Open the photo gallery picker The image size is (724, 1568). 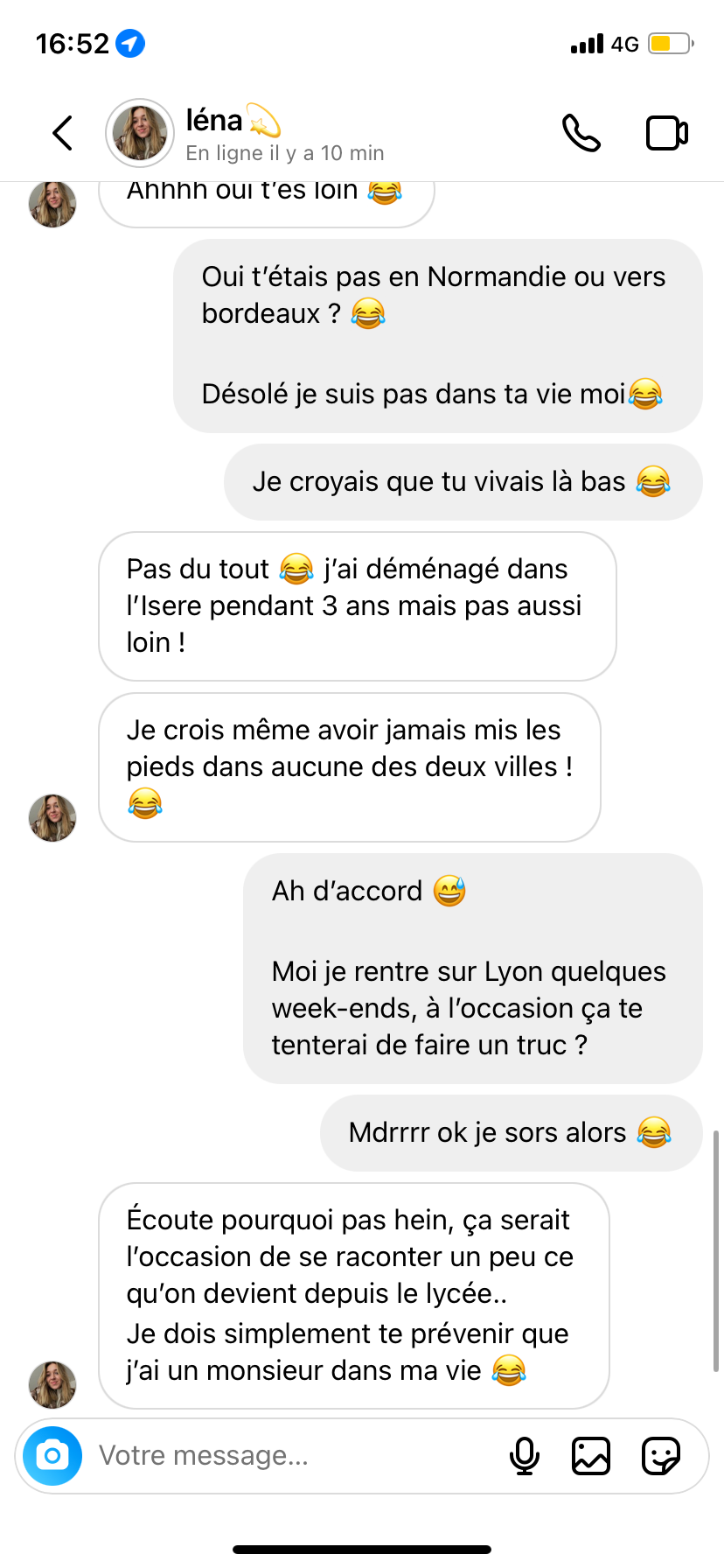point(591,1456)
